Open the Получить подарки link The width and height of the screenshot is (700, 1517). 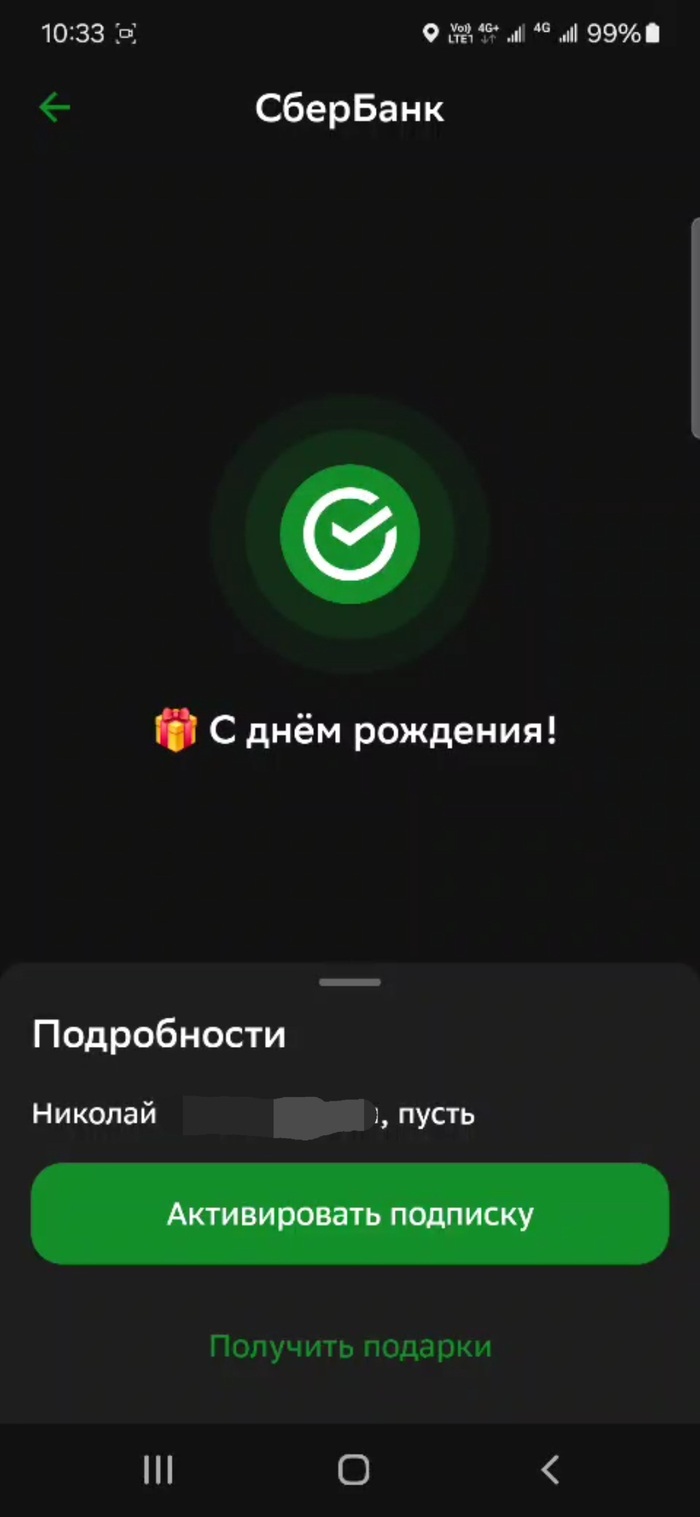tap(350, 1346)
